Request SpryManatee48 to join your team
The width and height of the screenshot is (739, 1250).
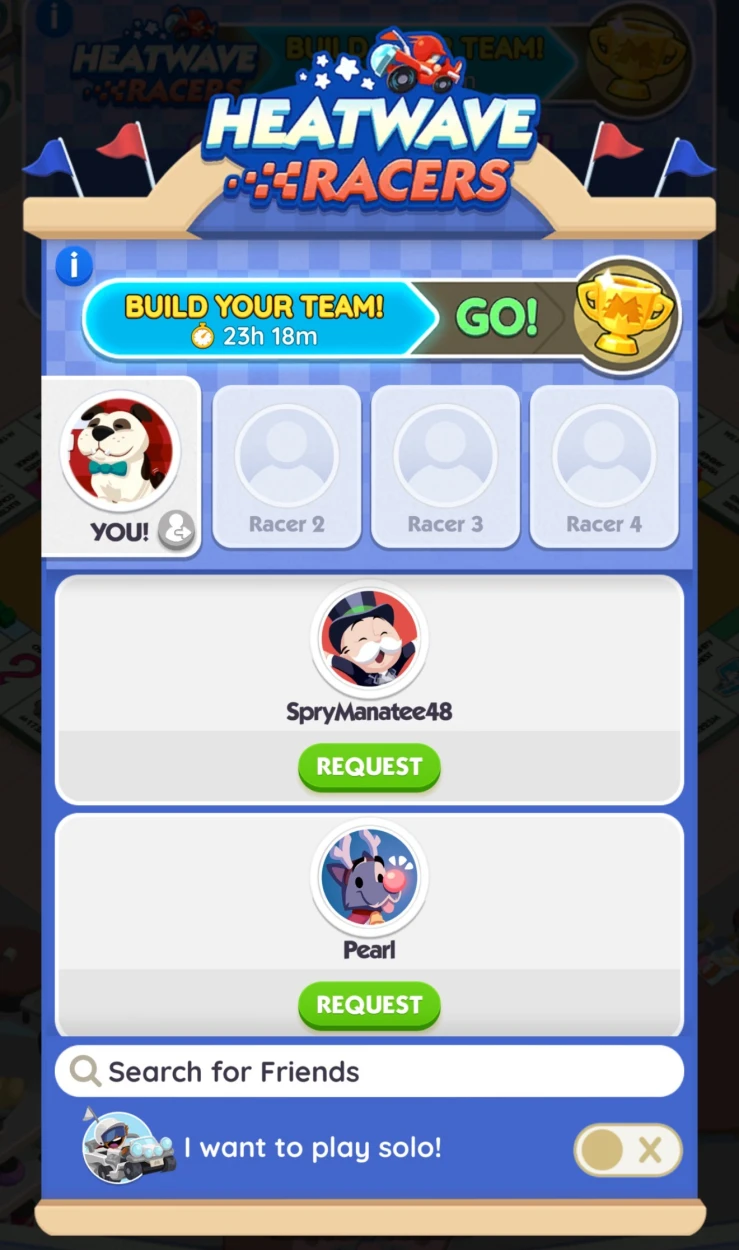[x=369, y=767]
